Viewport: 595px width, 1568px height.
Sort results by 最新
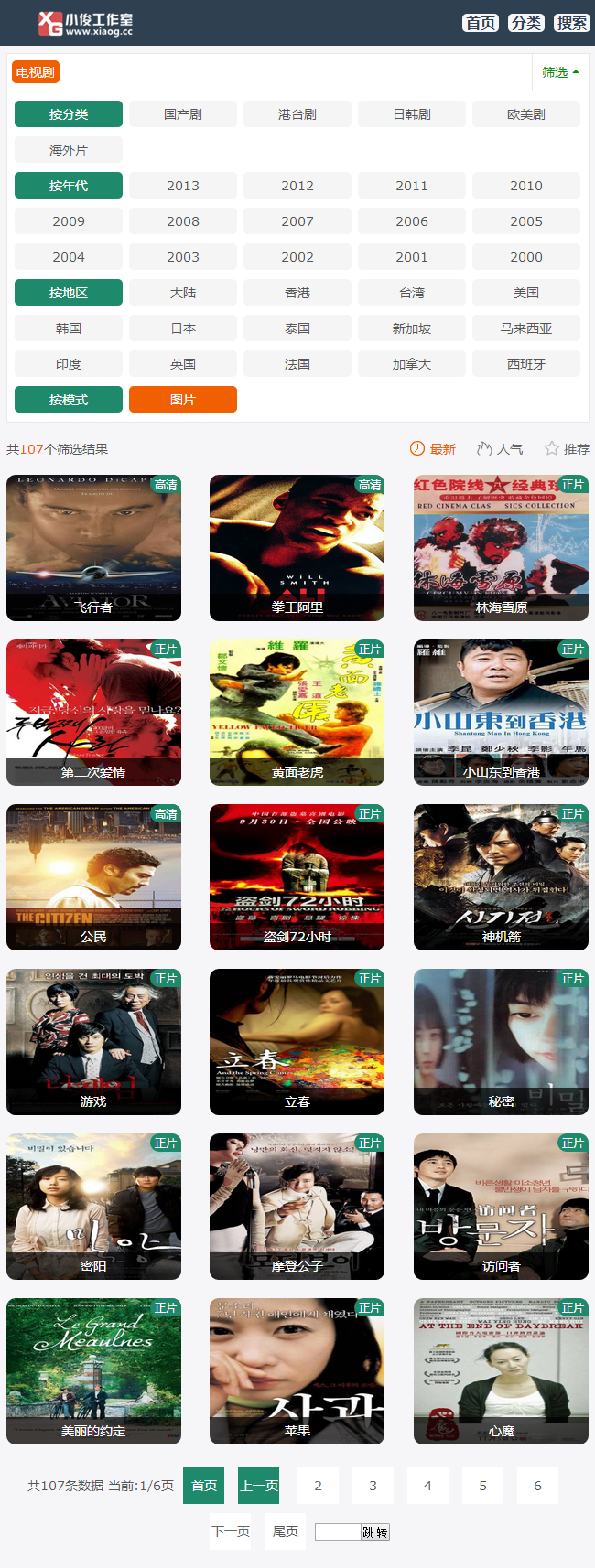click(432, 449)
